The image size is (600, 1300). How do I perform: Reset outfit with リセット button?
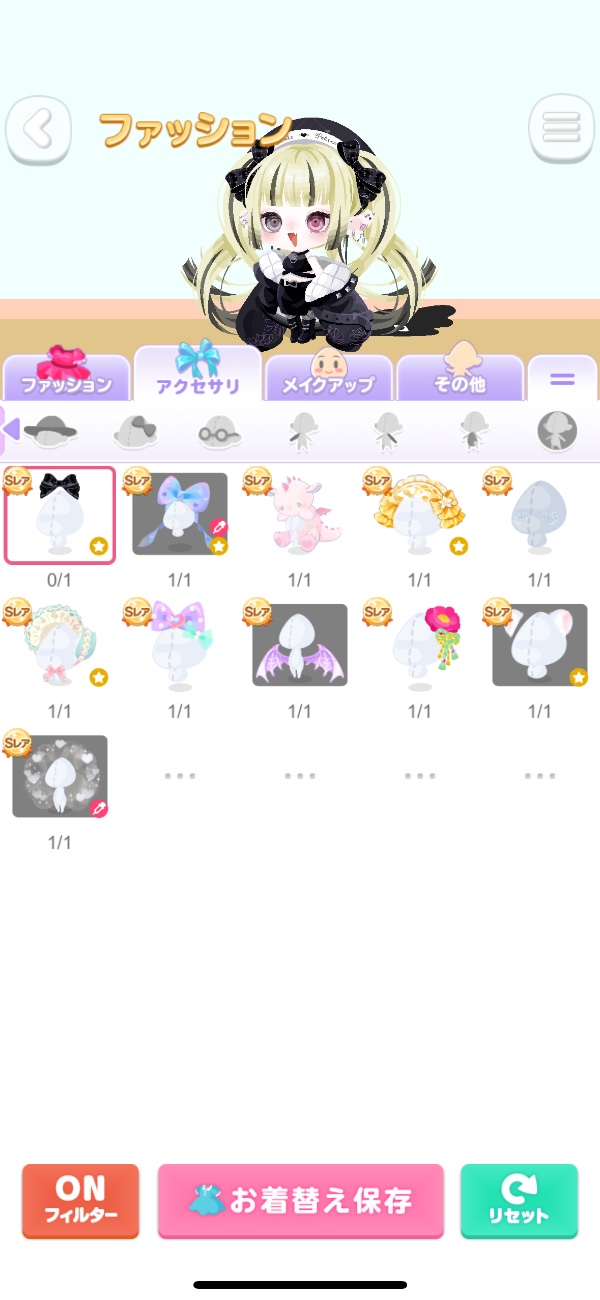(519, 1200)
